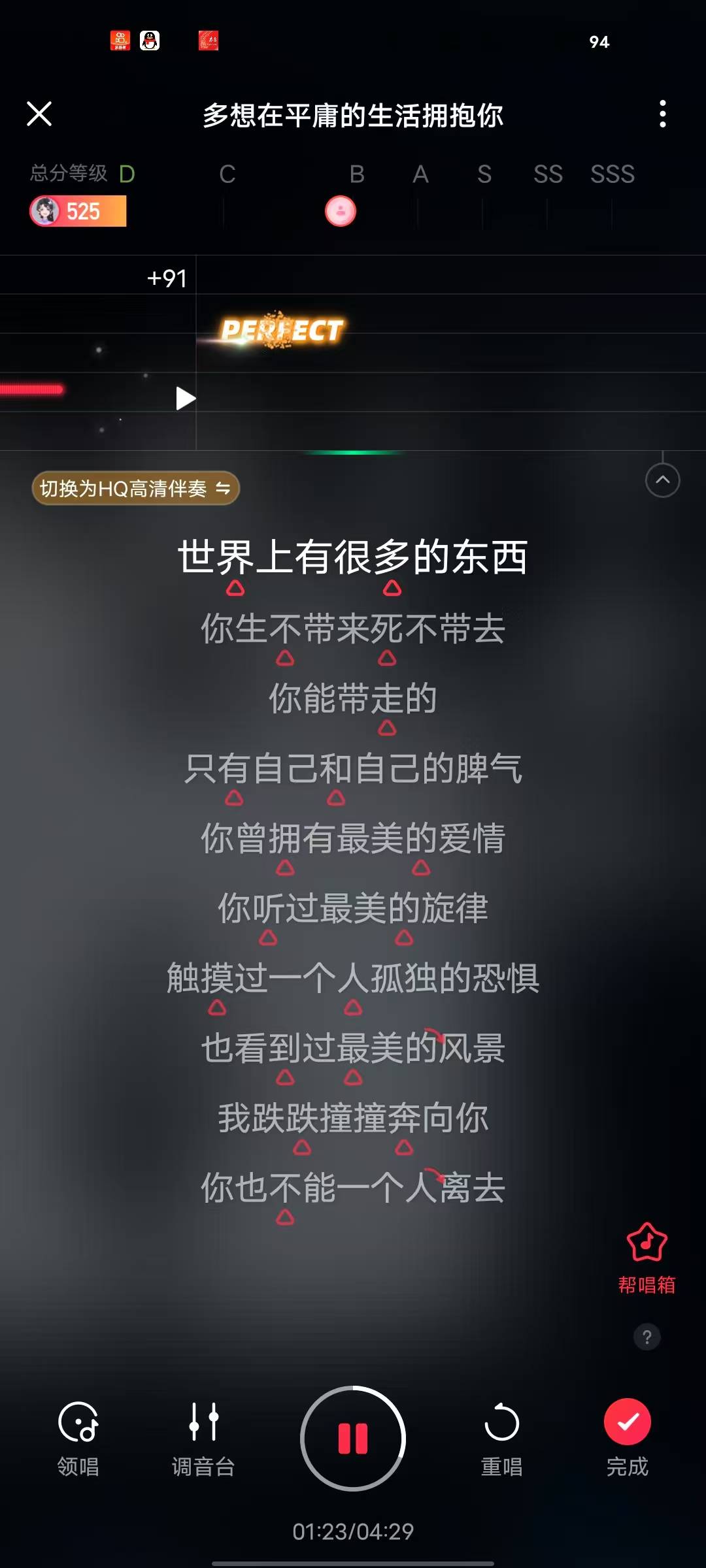Pause the recording
This screenshot has height=1568, width=706.
[x=353, y=1439]
